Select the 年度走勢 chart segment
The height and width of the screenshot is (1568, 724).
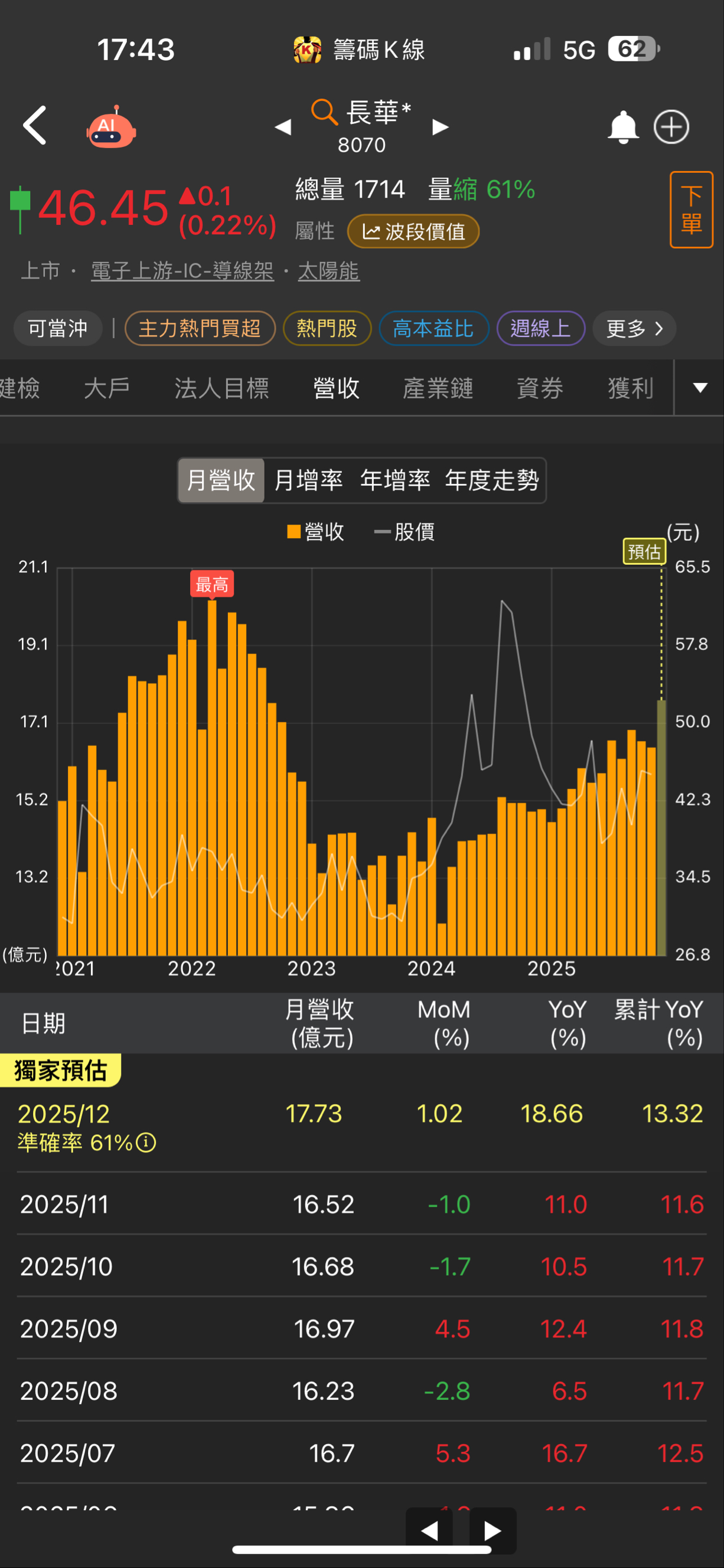[492, 480]
